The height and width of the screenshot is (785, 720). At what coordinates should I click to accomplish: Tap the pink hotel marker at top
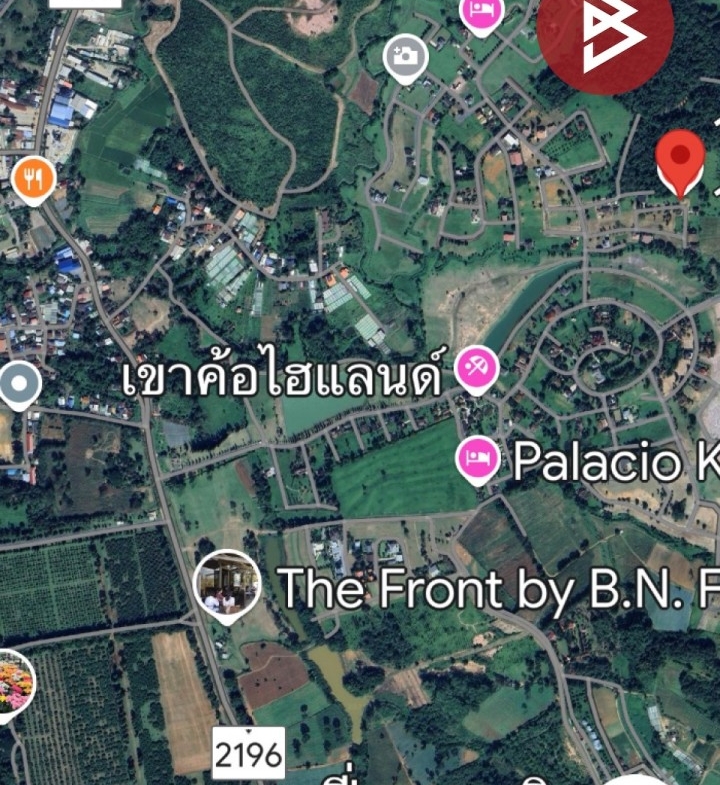(x=482, y=12)
